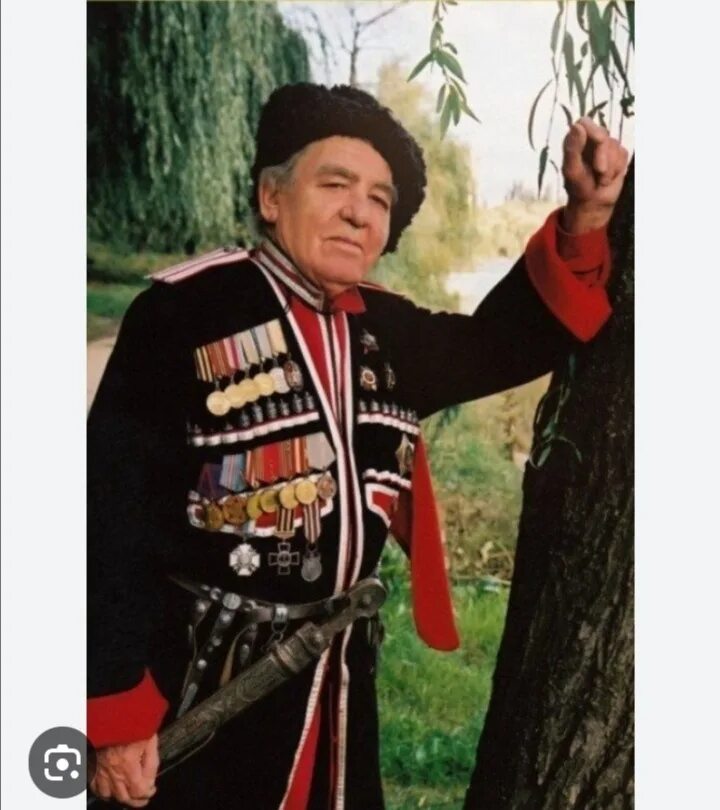
Task: Search this image with the Lens icon
Action: pos(62,762)
